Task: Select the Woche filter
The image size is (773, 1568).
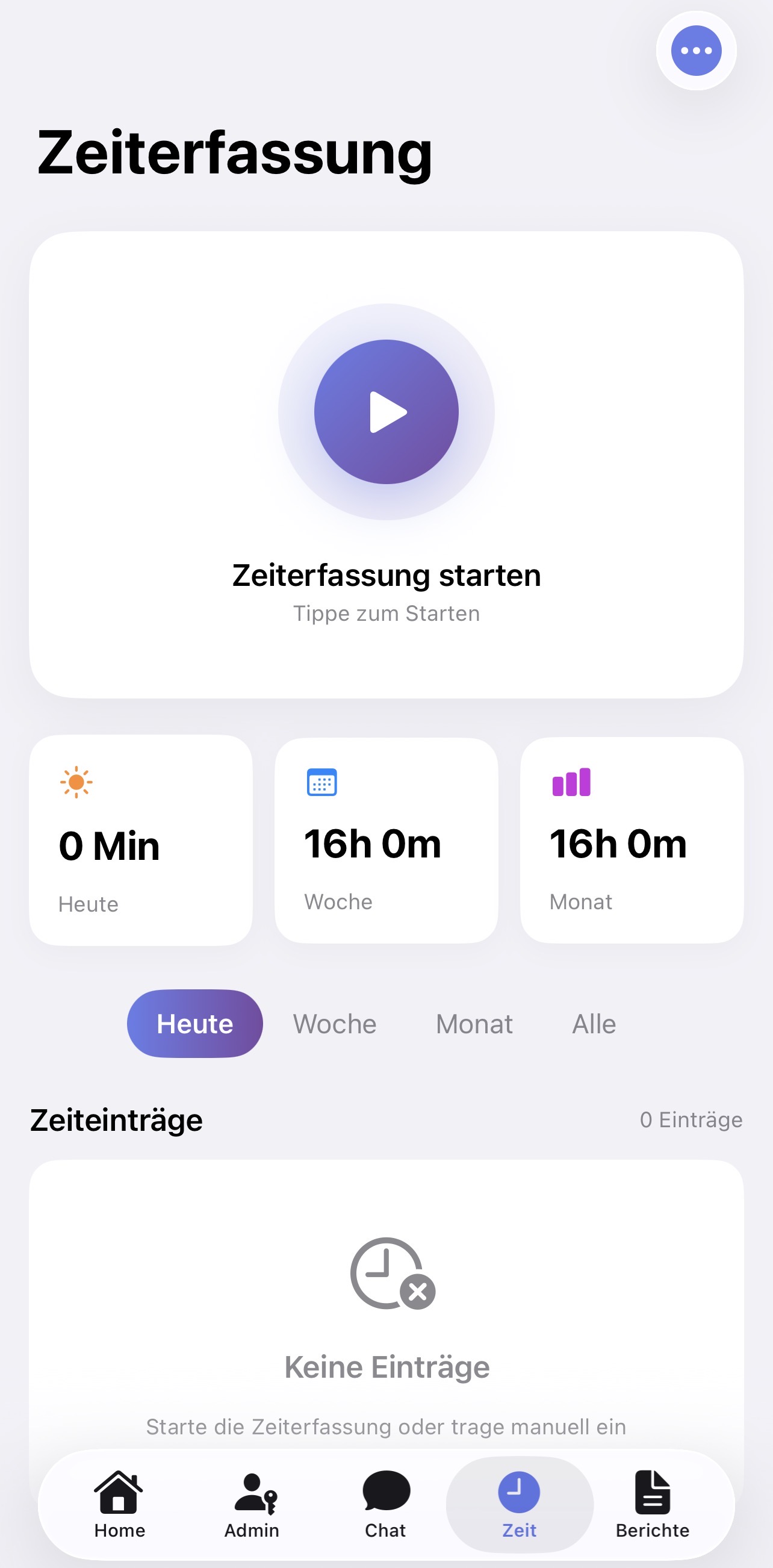Action: 334,1023
